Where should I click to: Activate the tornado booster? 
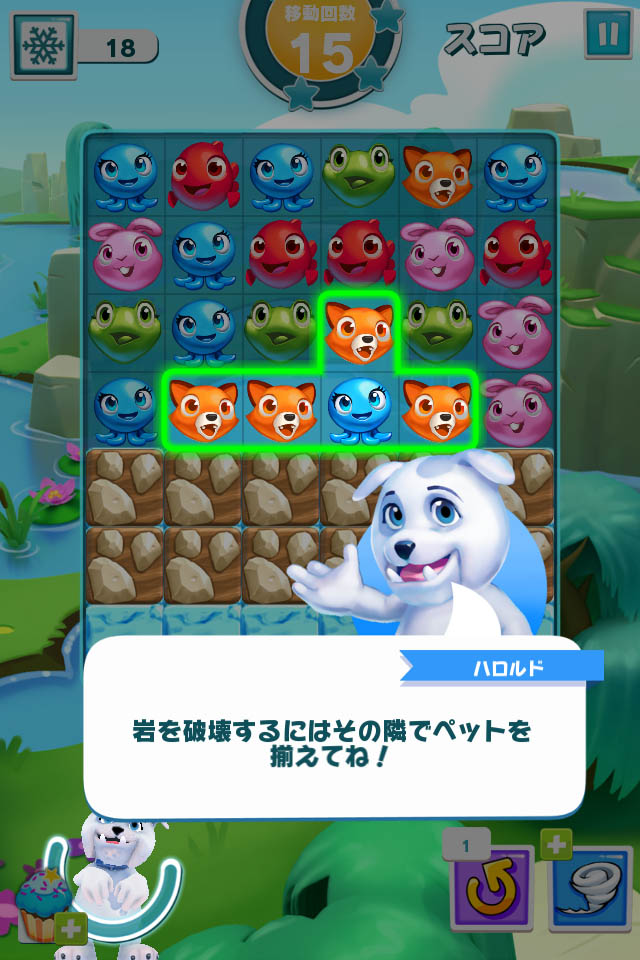pyautogui.click(x=590, y=888)
